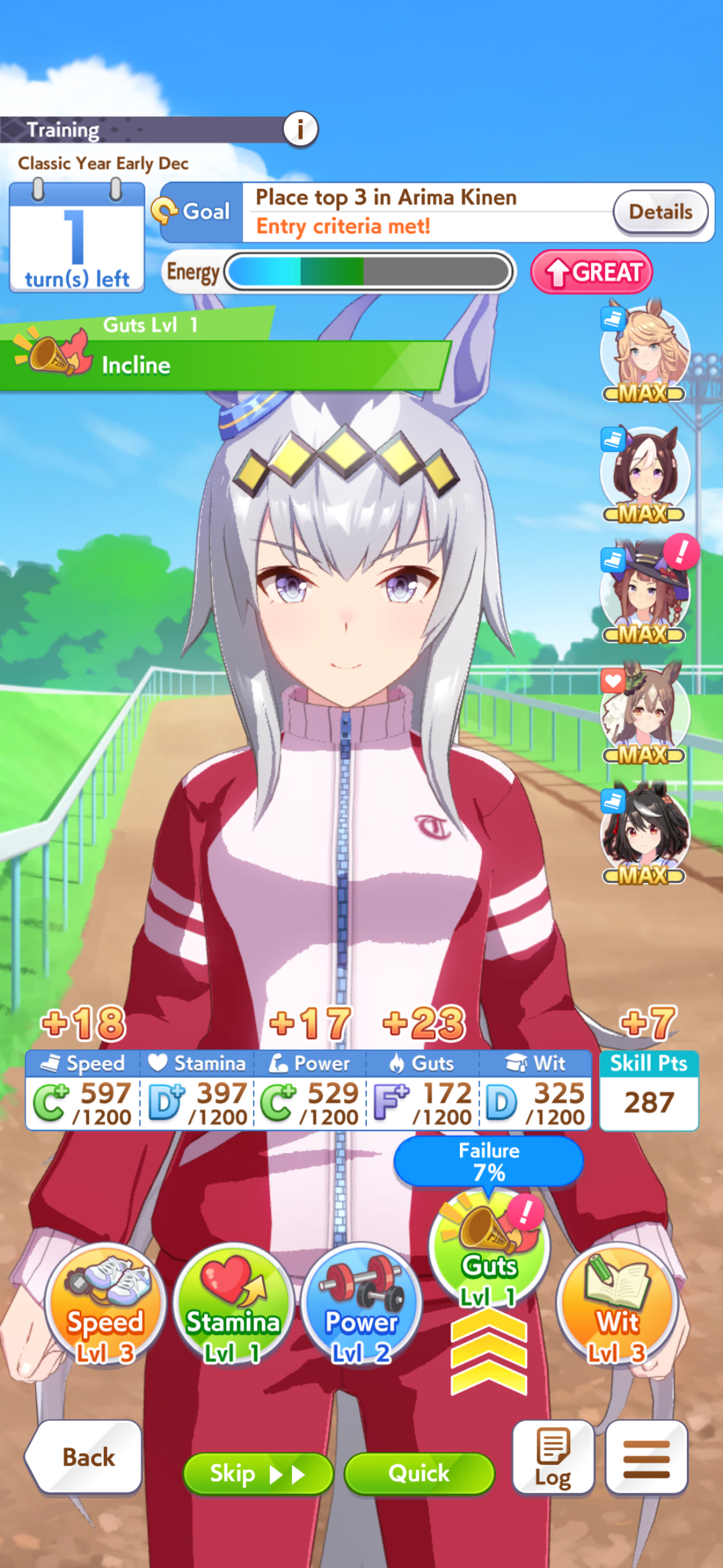
Task: Select Wit Lvl 3 training
Action: [x=618, y=1304]
